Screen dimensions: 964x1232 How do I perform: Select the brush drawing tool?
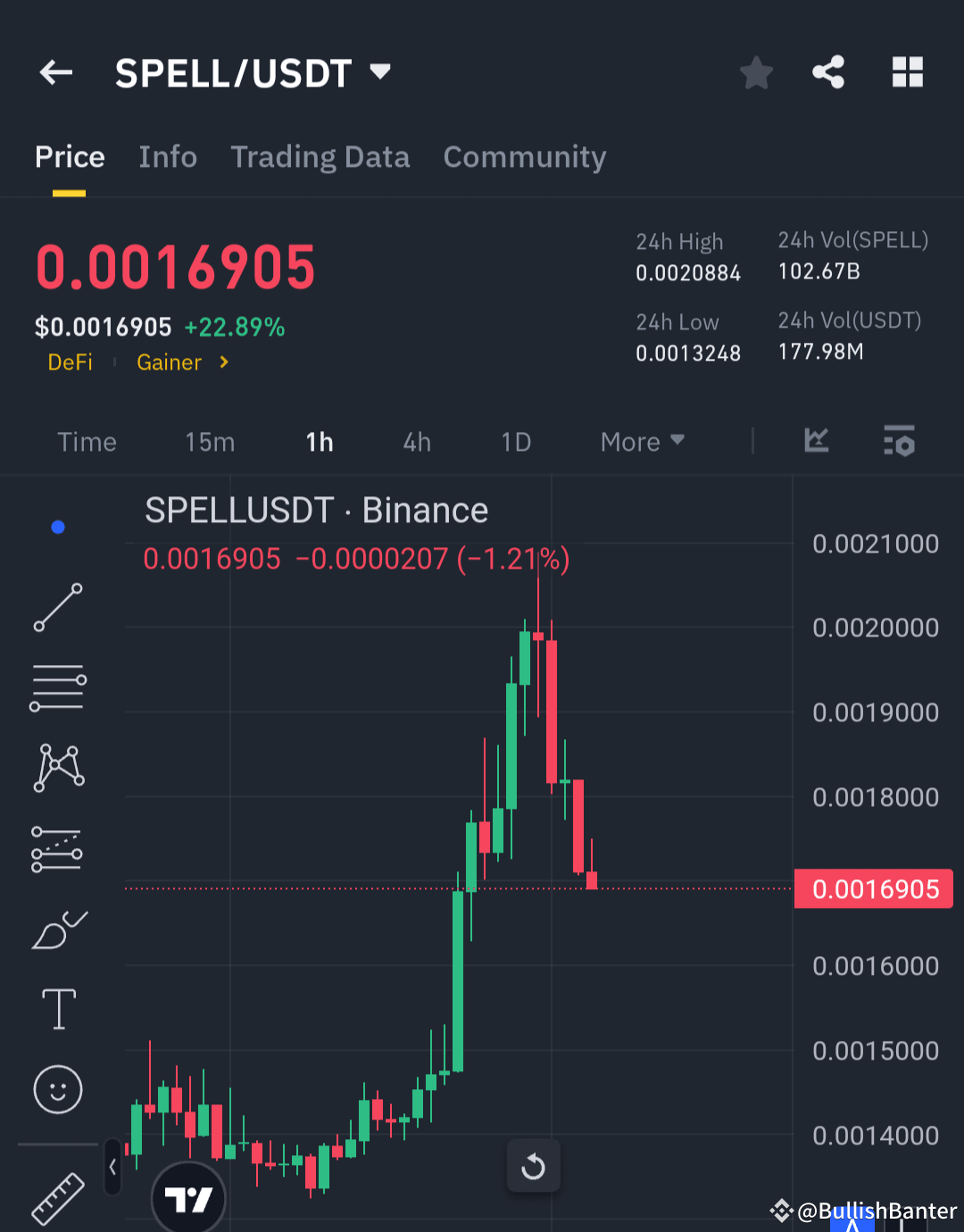57,928
